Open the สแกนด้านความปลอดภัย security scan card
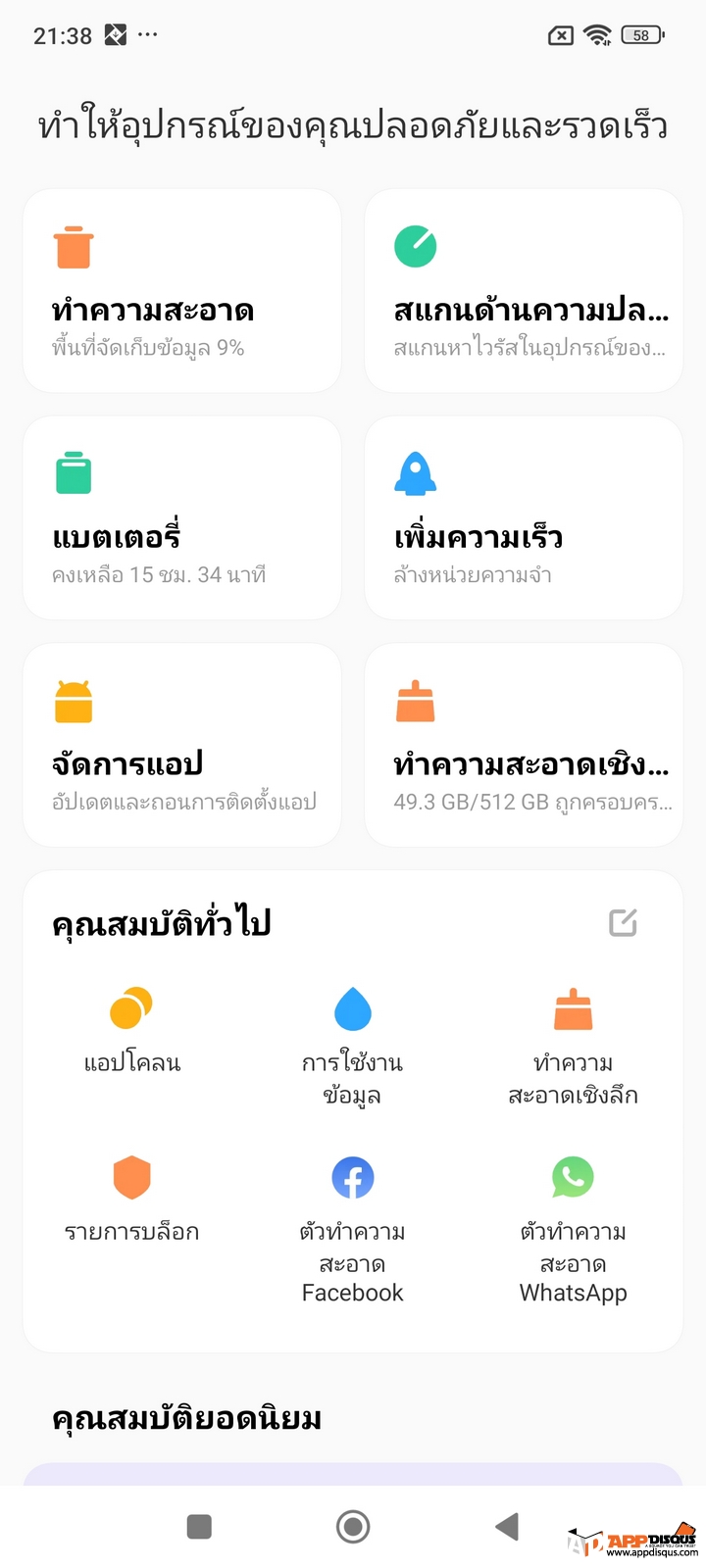This screenshot has height=1568, width=706. (524, 291)
